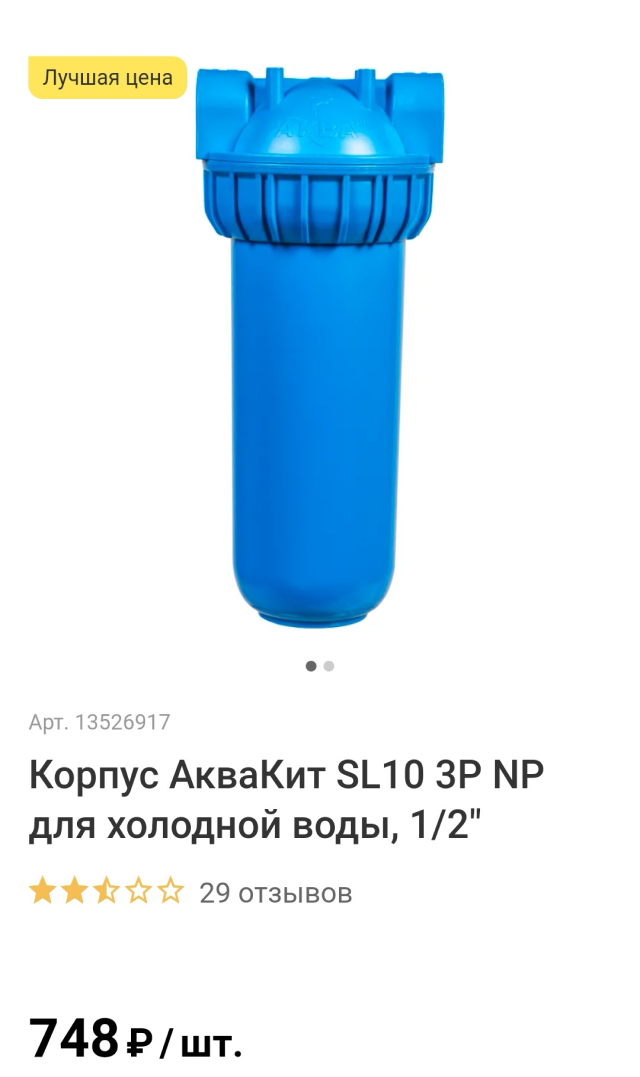Open the 29 отзывов reviews
640x1077 pixels.
tap(276, 892)
